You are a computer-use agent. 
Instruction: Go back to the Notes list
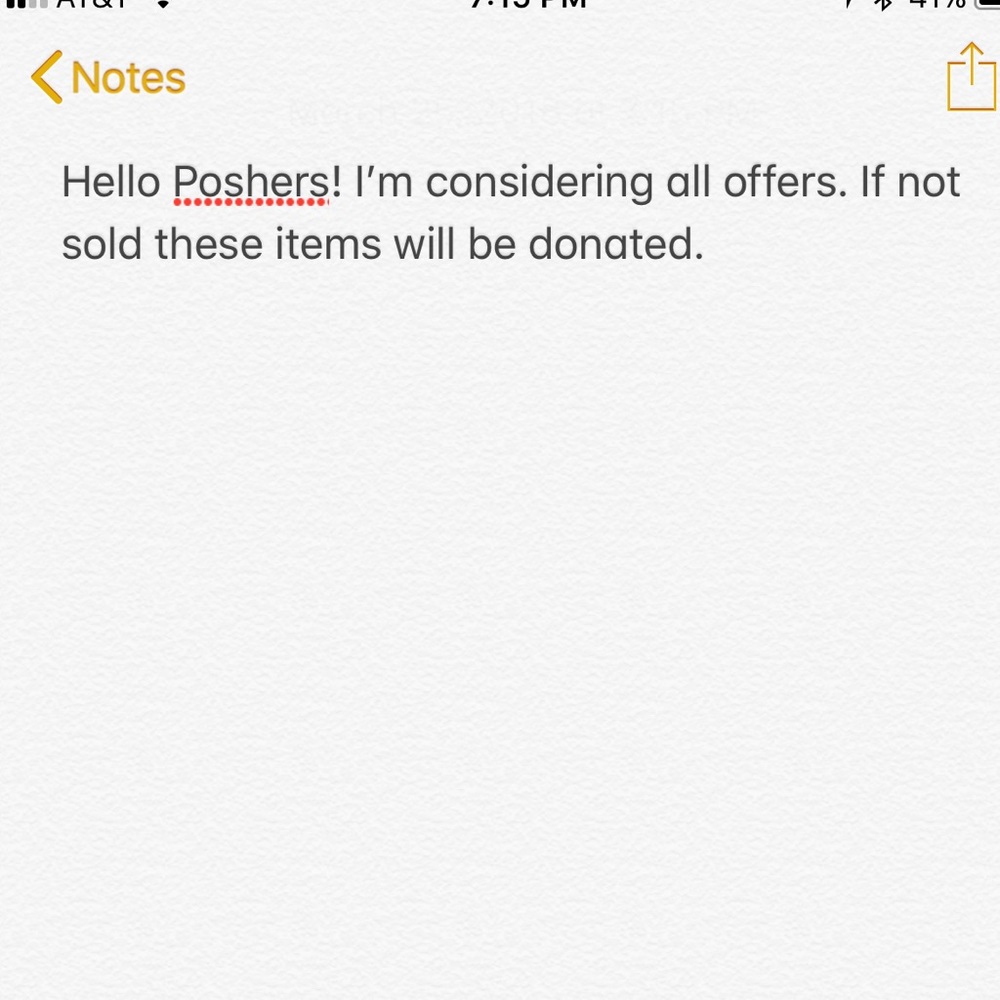(x=108, y=78)
